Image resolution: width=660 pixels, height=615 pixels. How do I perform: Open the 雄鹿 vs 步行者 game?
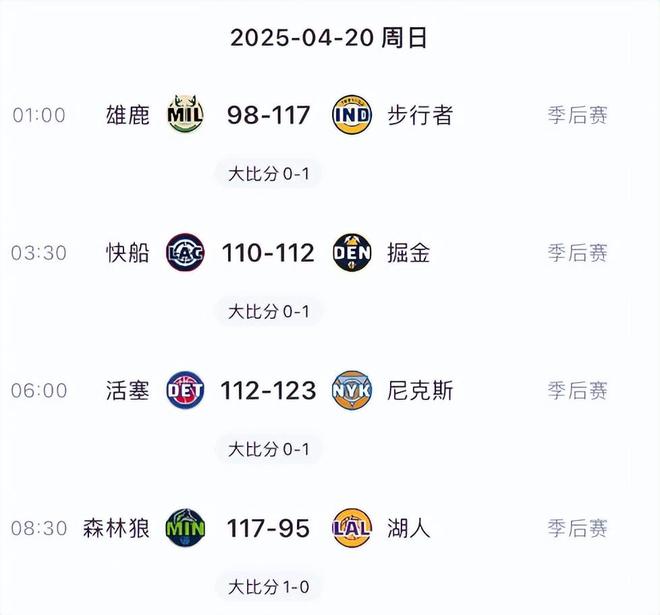pos(268,115)
